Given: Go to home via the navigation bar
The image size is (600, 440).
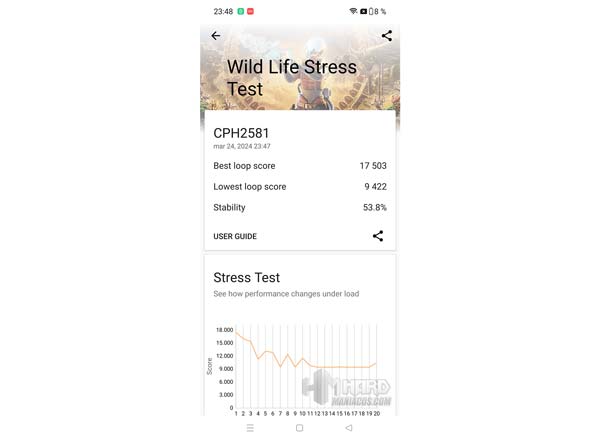Looking at the screenshot, I should tap(299, 428).
